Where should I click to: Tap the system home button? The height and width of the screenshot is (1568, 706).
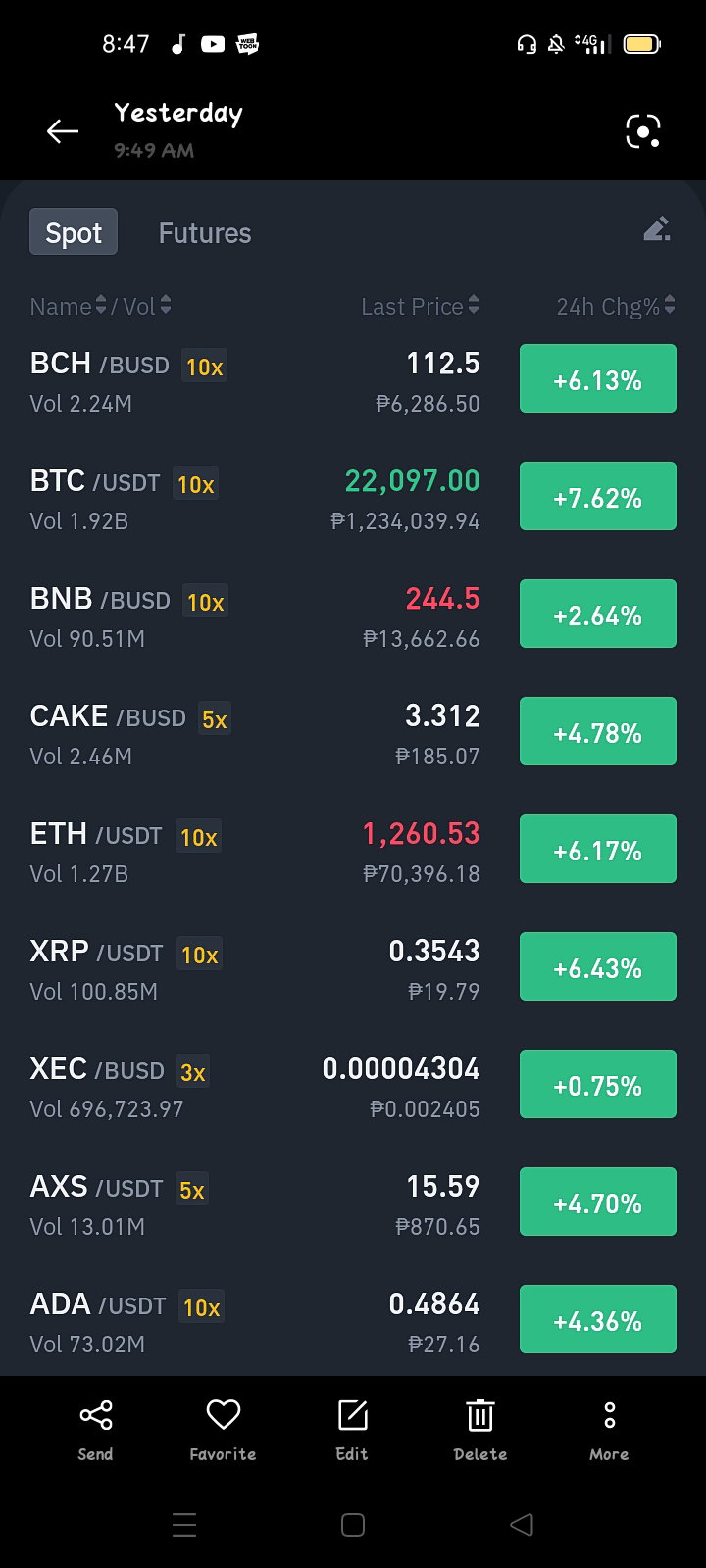[353, 1525]
